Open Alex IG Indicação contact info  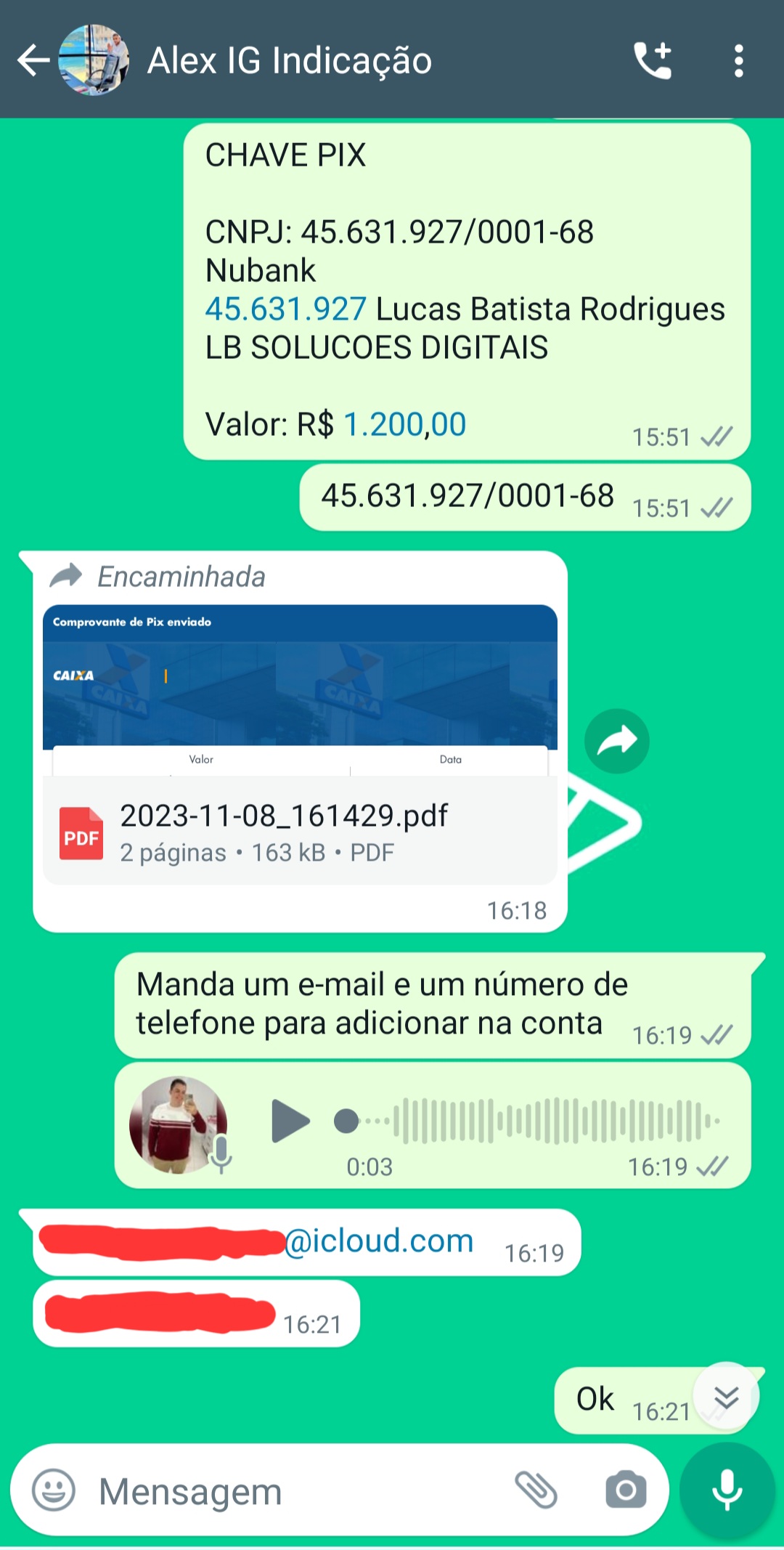289,60
